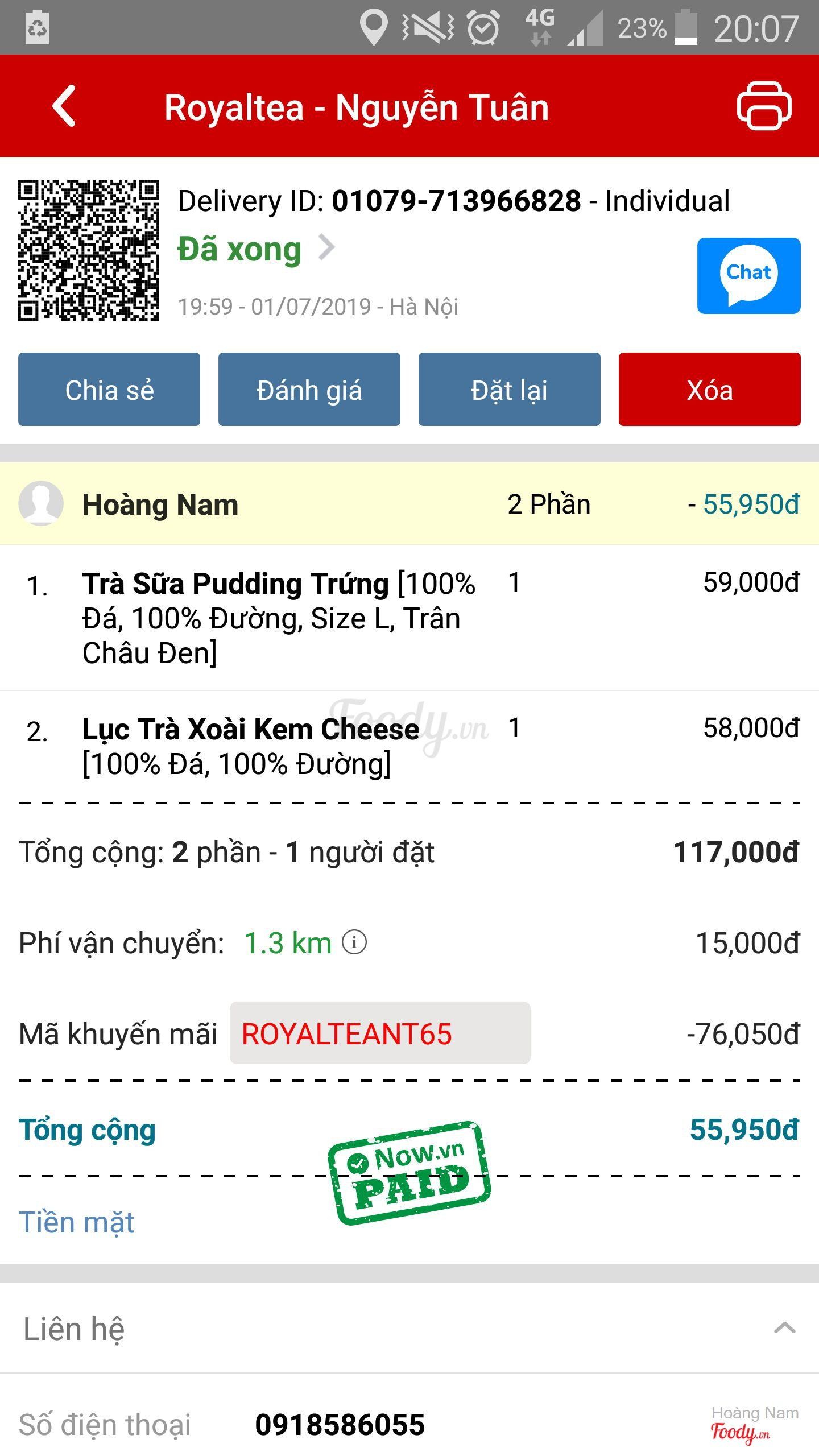This screenshot has height=1456, width=819.
Task: Go back using the header arrow
Action: click(64, 106)
